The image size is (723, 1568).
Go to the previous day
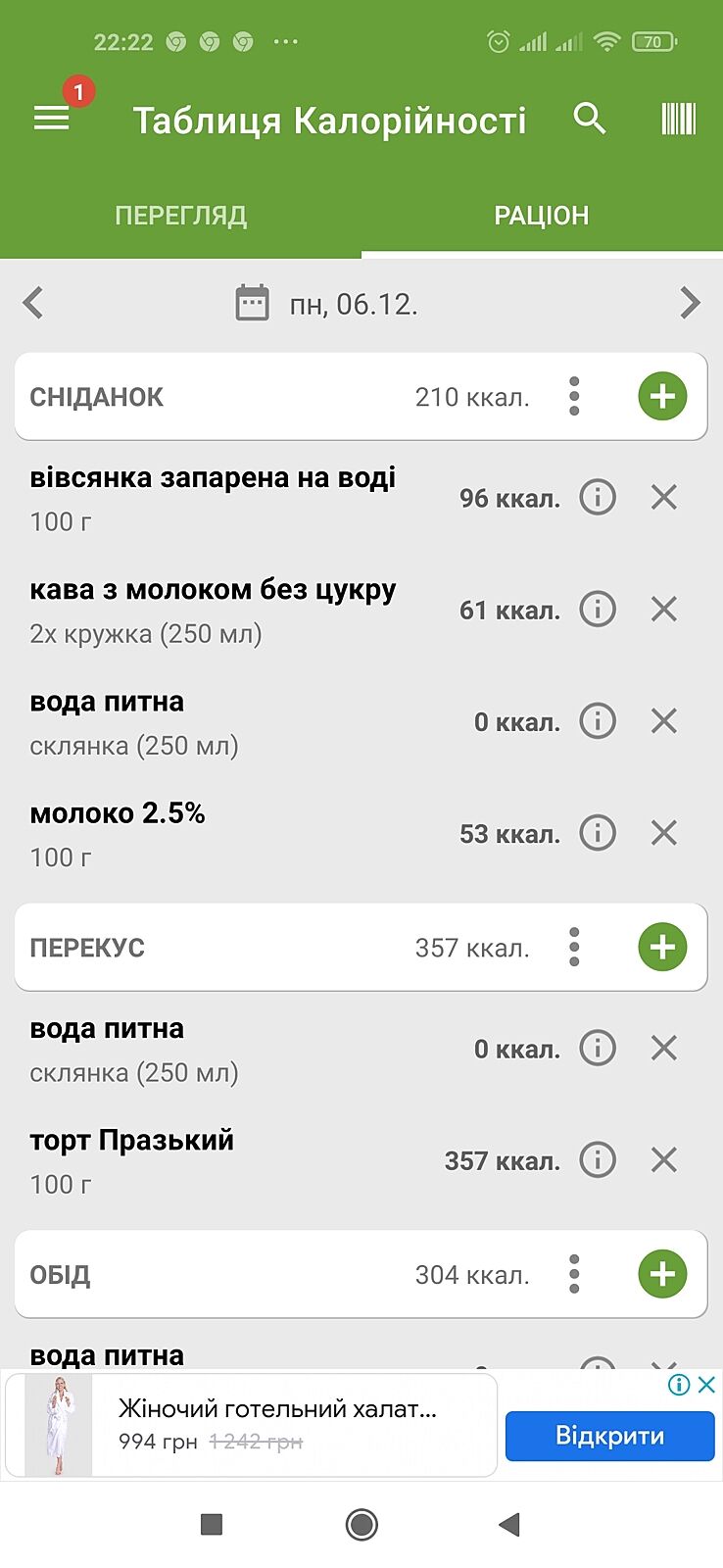pos(33,303)
